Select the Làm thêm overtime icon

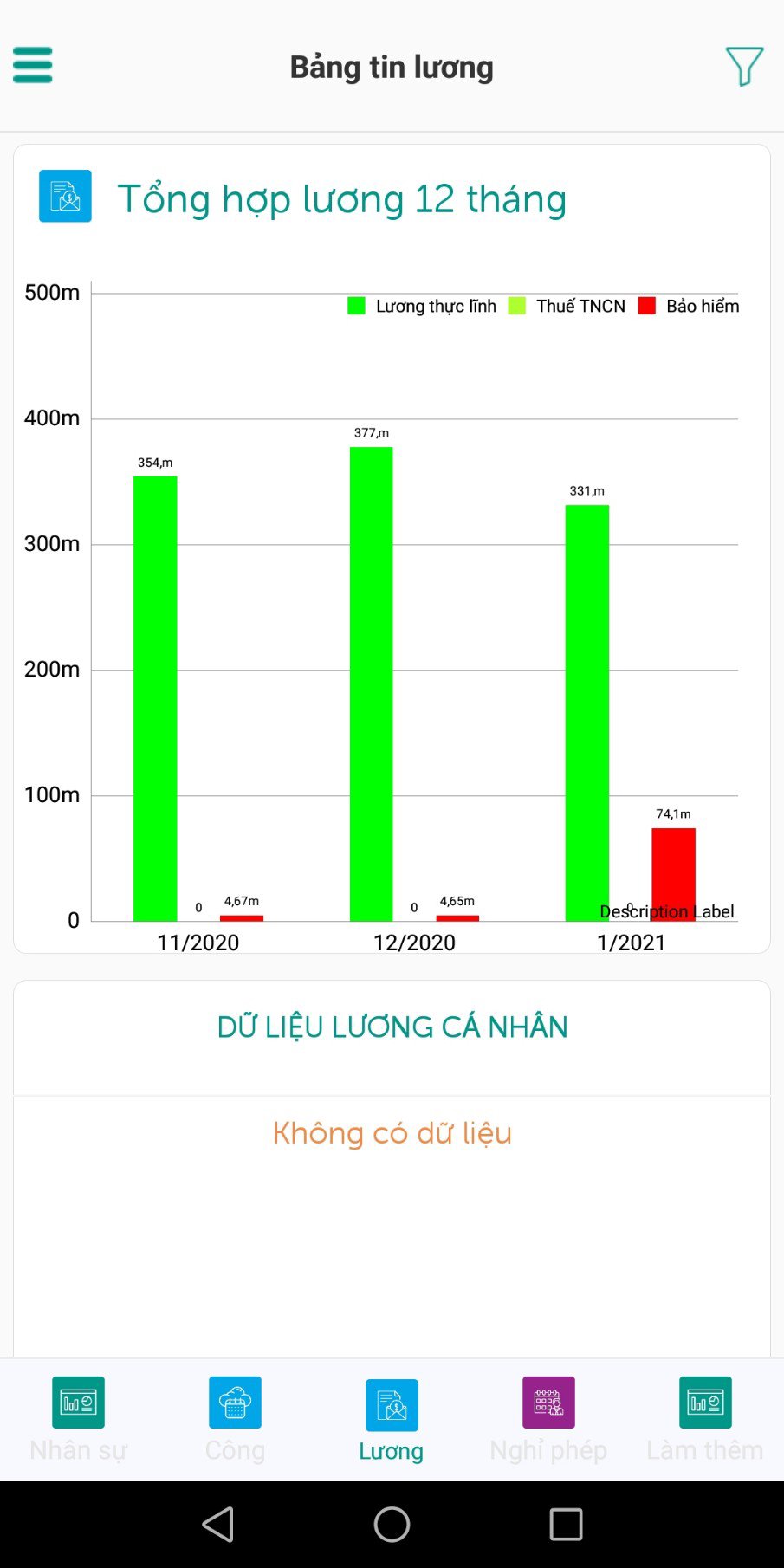[x=705, y=1403]
